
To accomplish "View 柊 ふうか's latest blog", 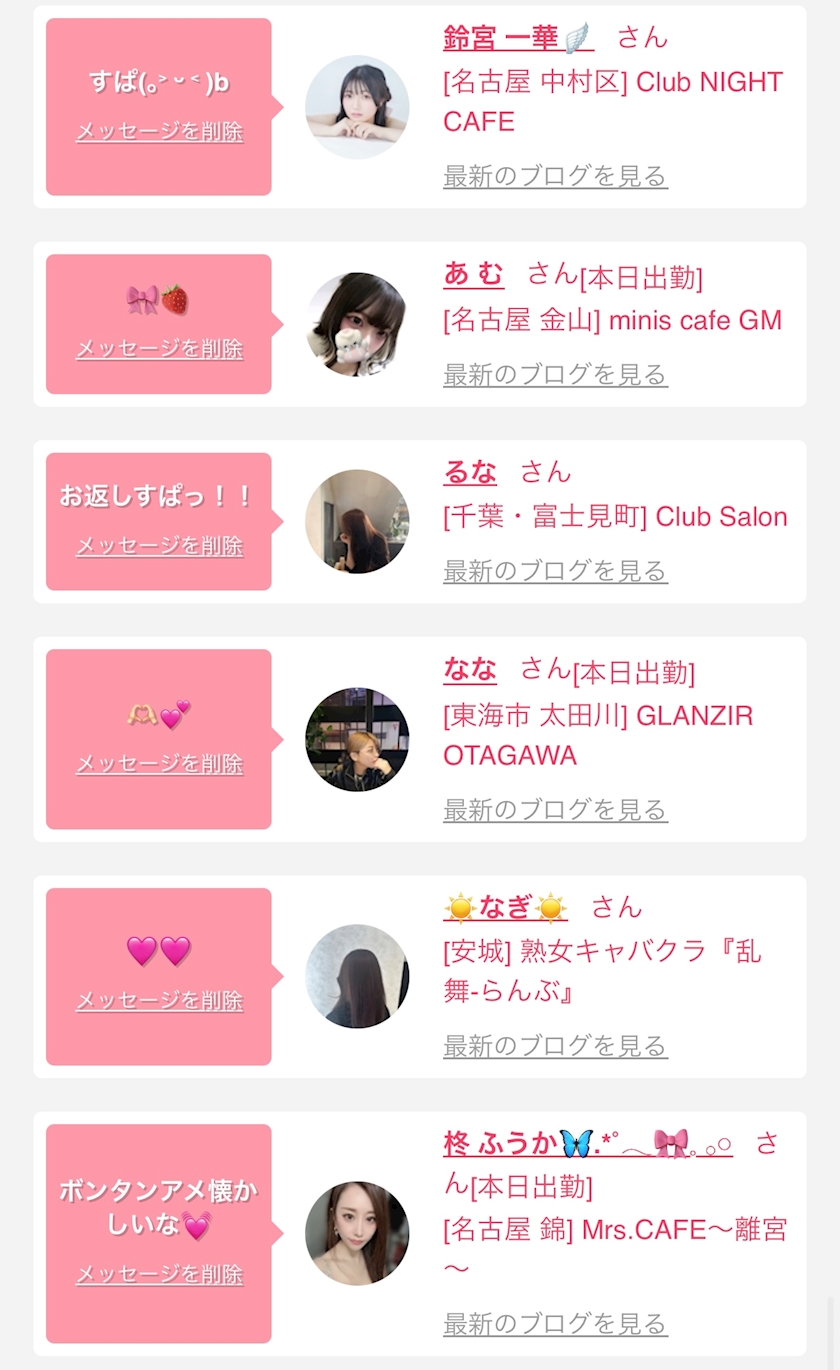I will pos(555,1324).
